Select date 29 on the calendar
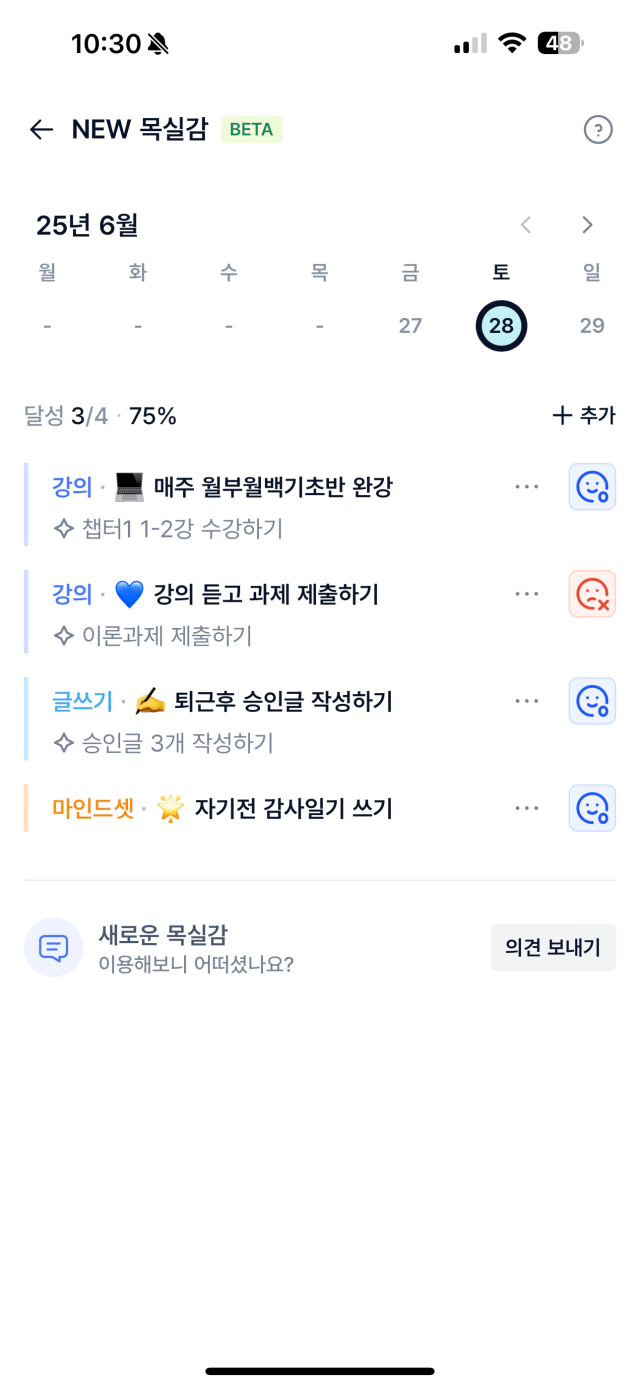This screenshot has width=640, height=1387. [x=592, y=326]
